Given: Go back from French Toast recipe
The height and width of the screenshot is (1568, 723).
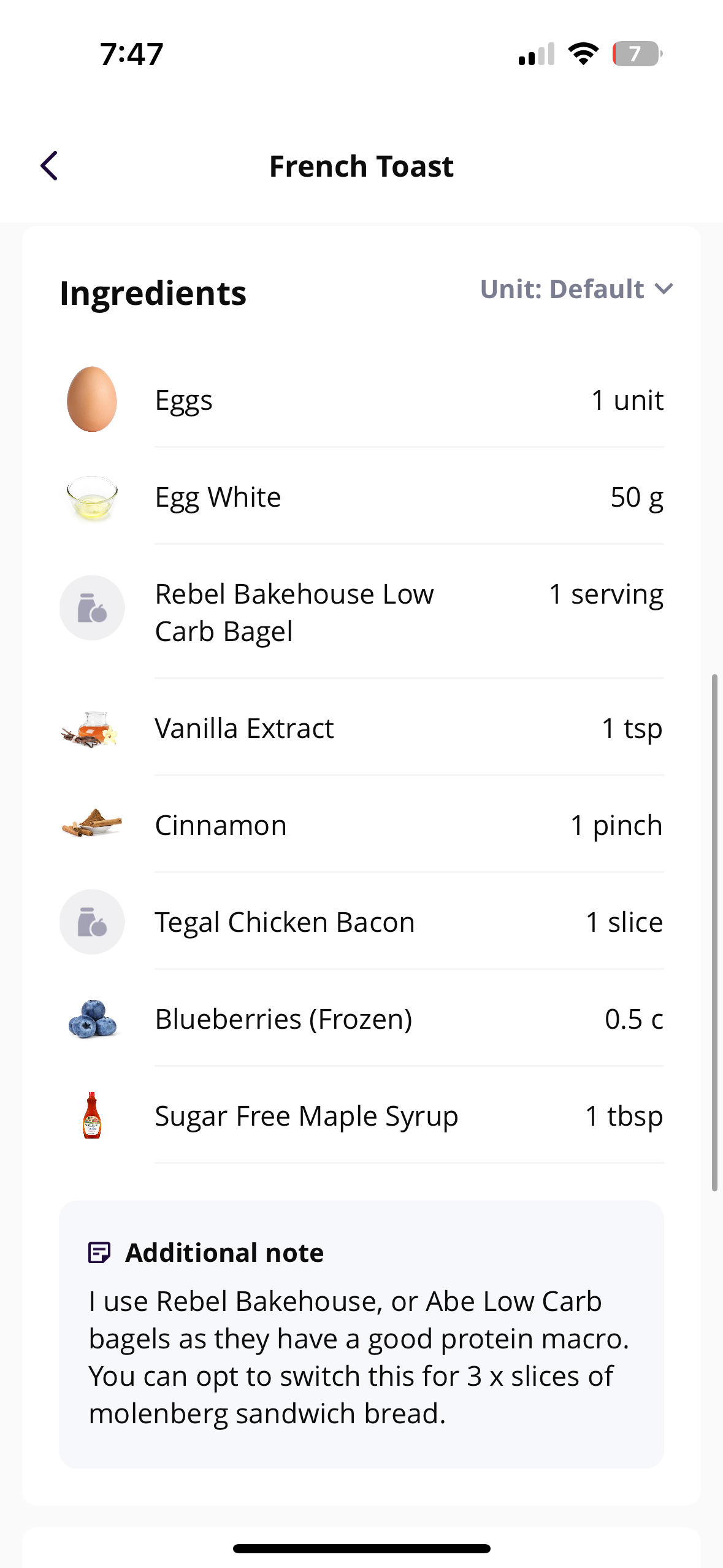Looking at the screenshot, I should (49, 166).
